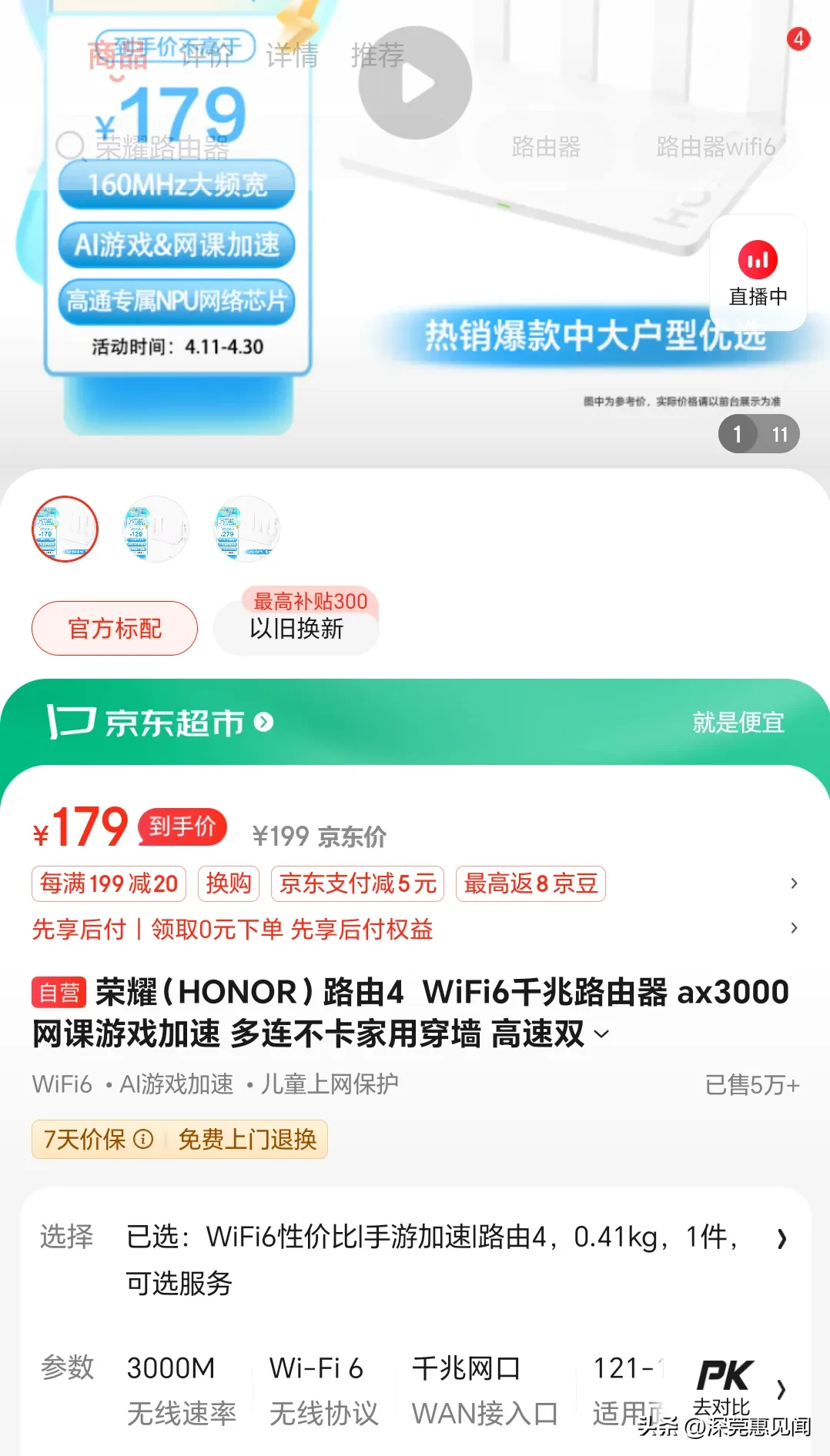The image size is (830, 1456).
Task: Play the product video
Action: tap(415, 83)
